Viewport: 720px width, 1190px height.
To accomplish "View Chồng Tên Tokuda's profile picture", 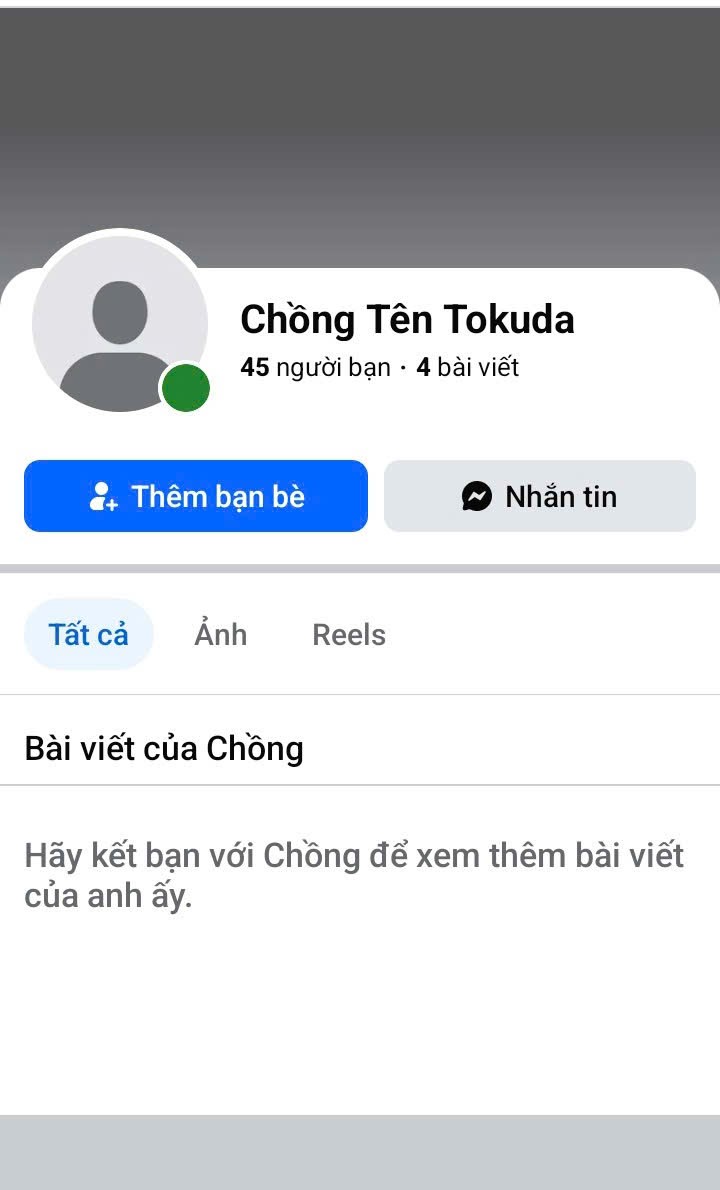I will [x=120, y=323].
